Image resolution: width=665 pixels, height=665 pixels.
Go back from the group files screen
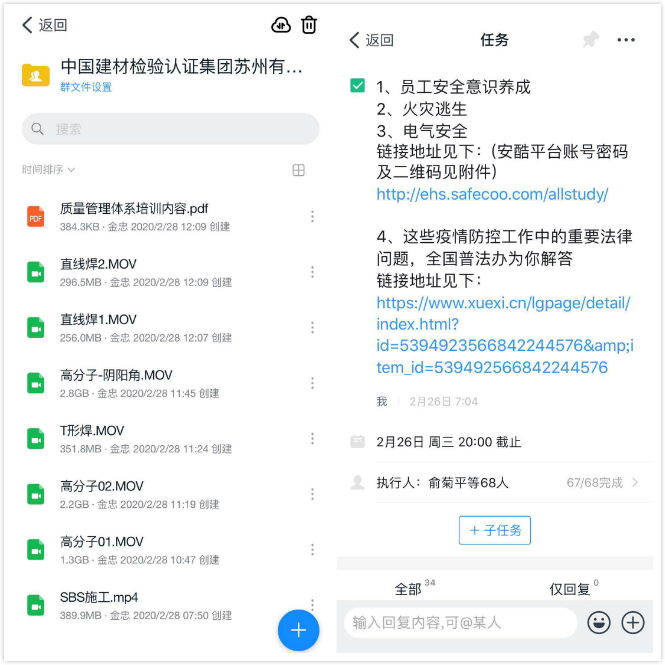[44, 25]
